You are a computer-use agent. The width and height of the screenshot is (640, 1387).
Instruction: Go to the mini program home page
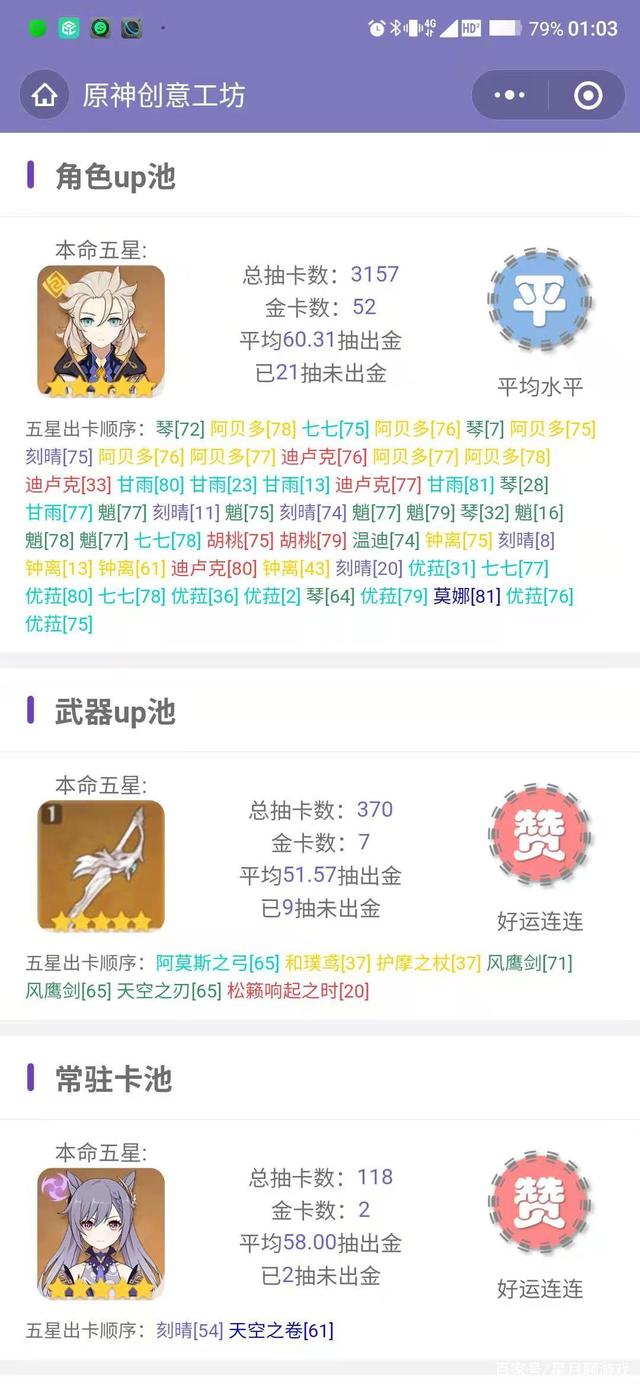click(44, 95)
